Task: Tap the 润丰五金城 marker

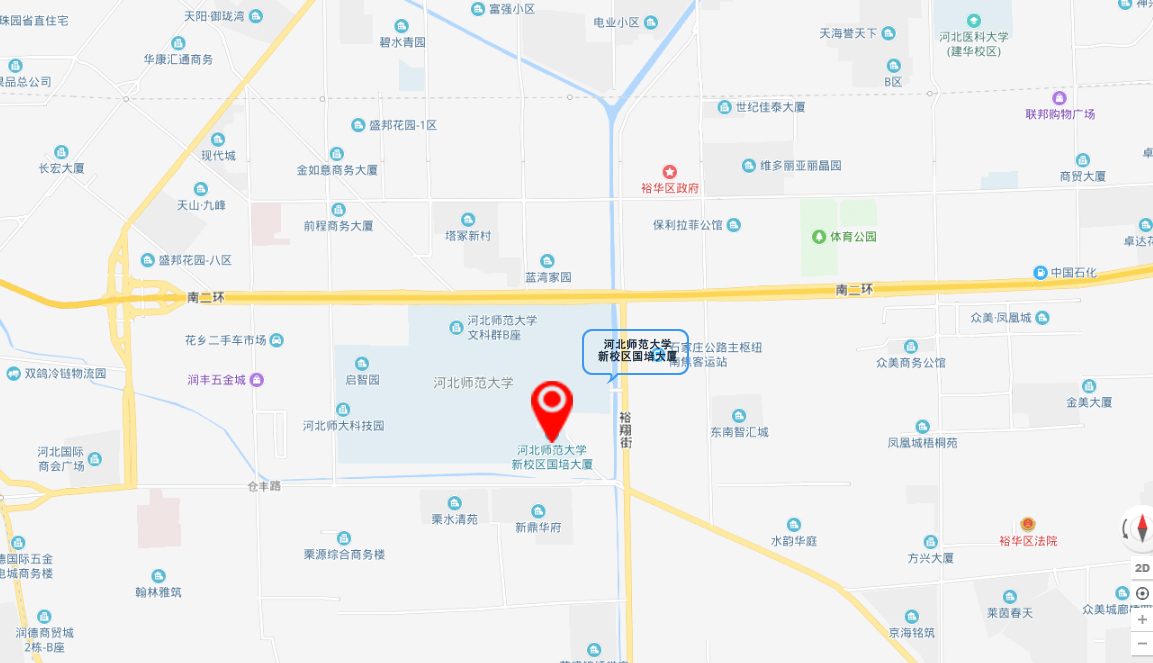Action: click(257, 379)
